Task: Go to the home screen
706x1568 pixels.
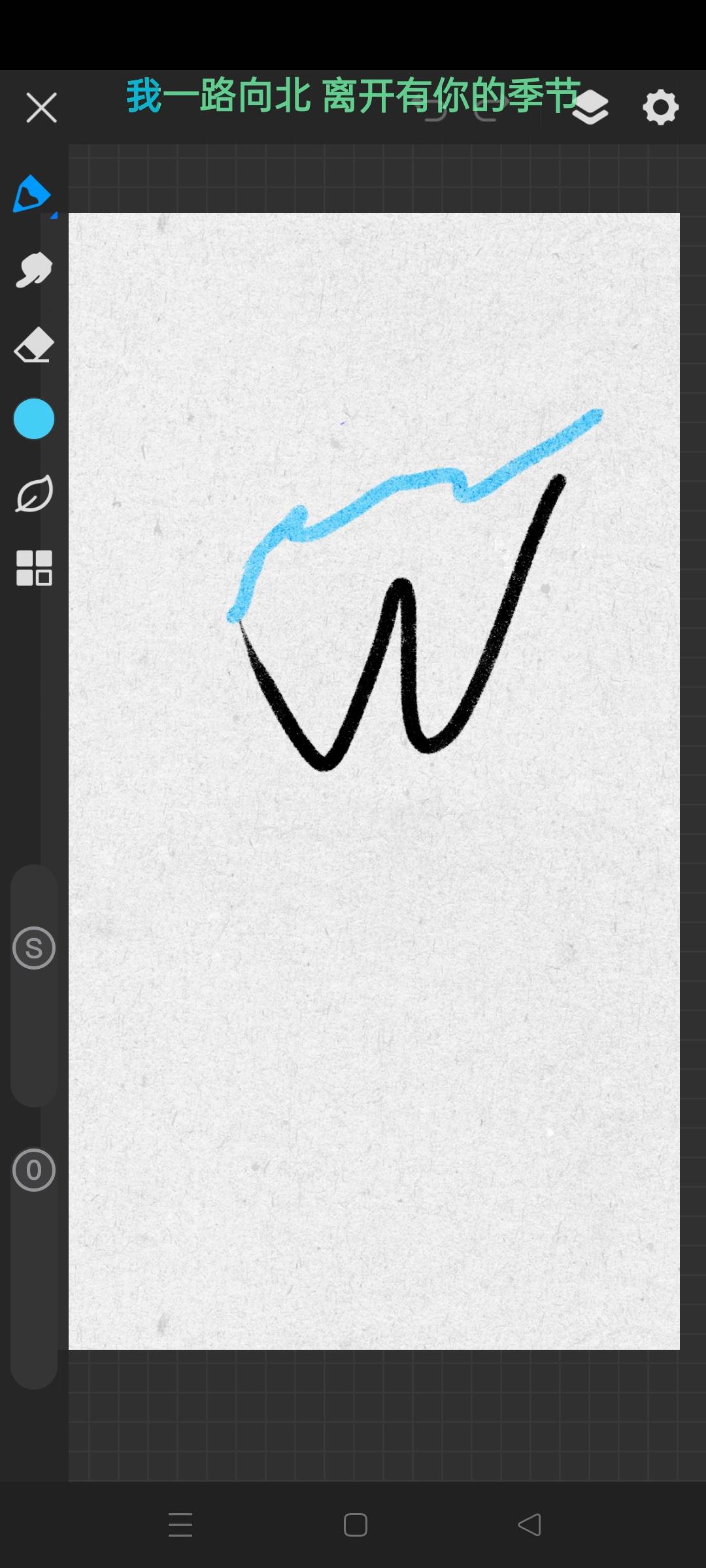Action: (x=355, y=1525)
